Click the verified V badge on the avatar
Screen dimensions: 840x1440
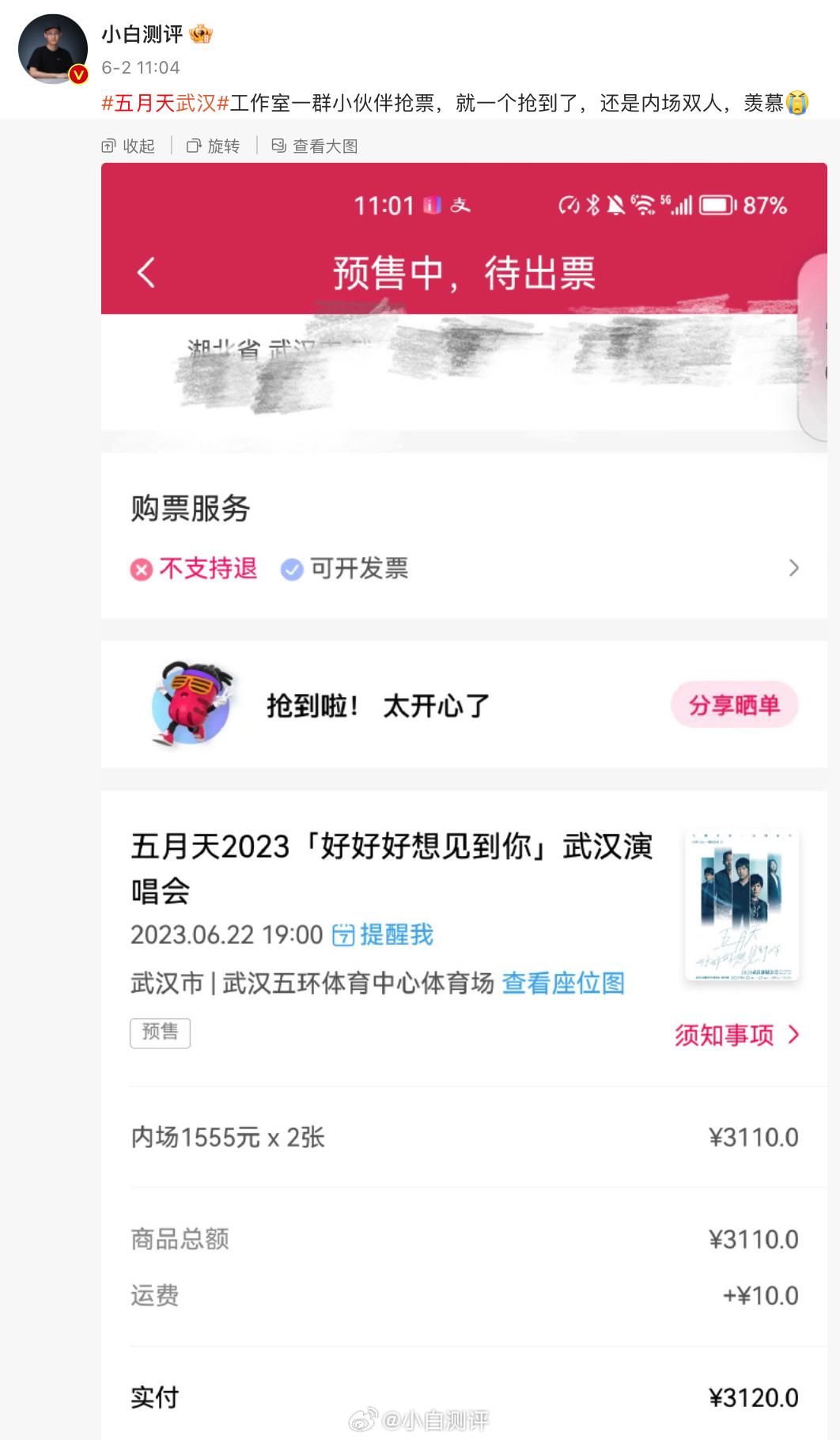click(x=77, y=74)
